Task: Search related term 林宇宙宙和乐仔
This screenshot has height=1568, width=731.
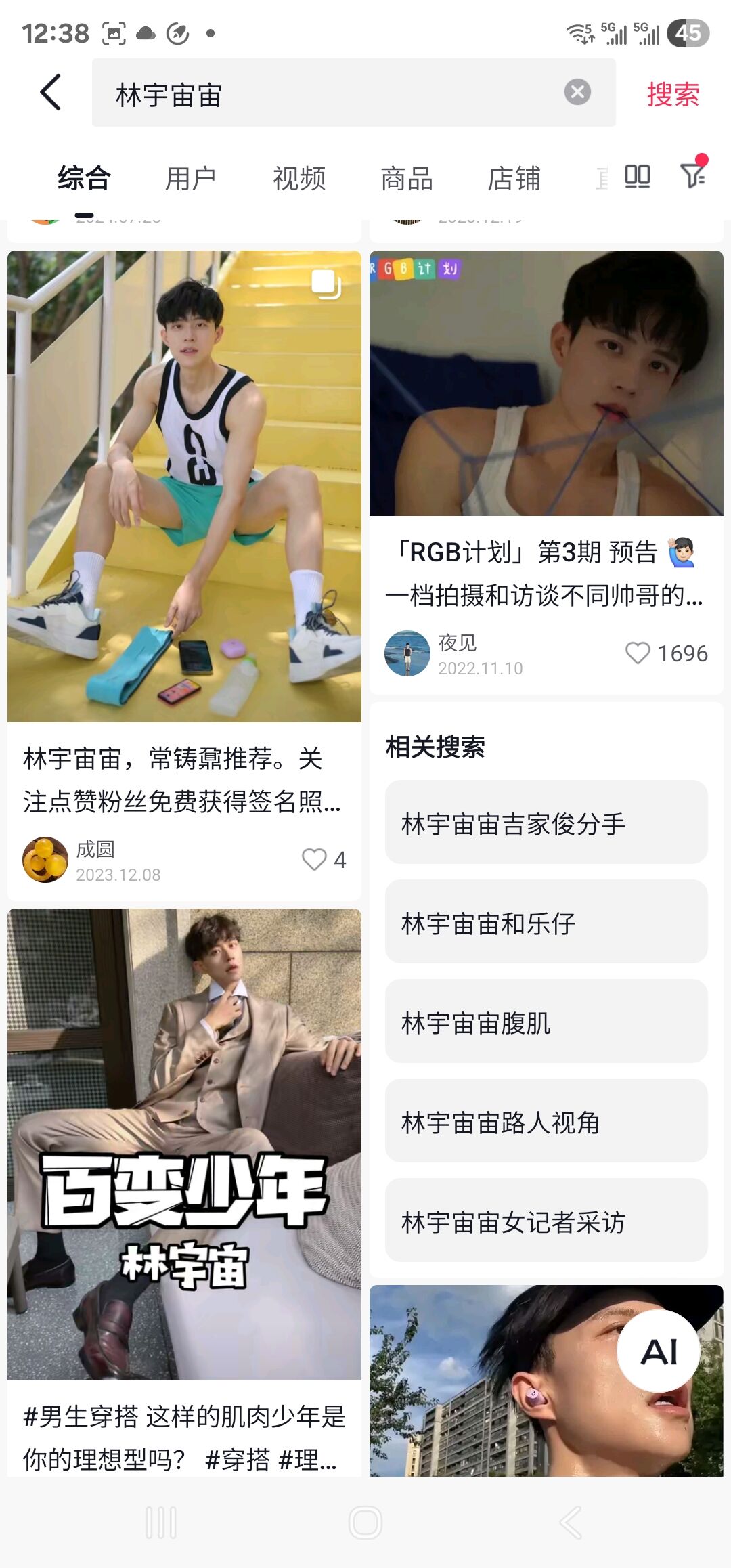Action: click(x=546, y=922)
